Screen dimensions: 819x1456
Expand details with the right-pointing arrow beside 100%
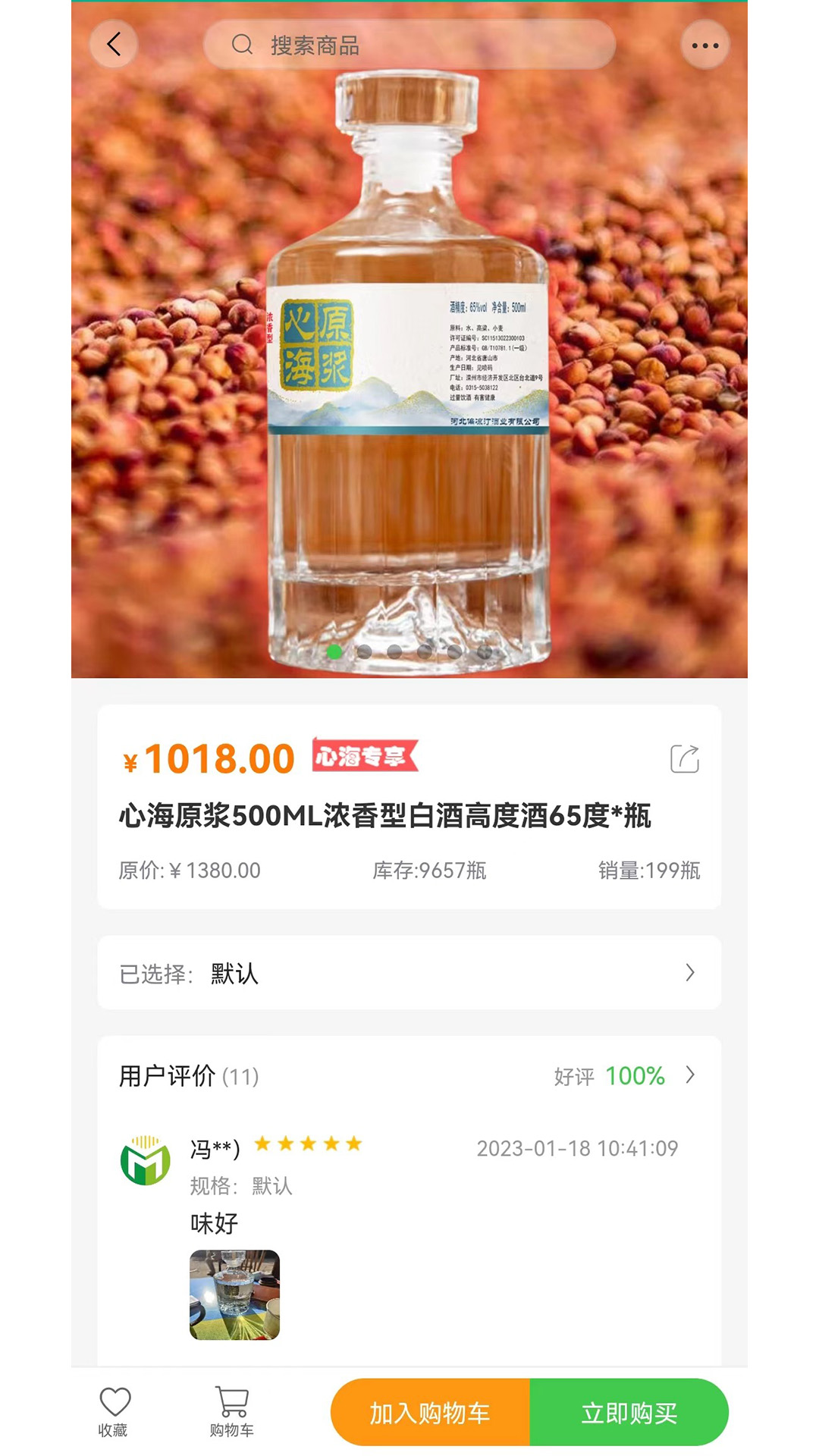click(x=689, y=1075)
